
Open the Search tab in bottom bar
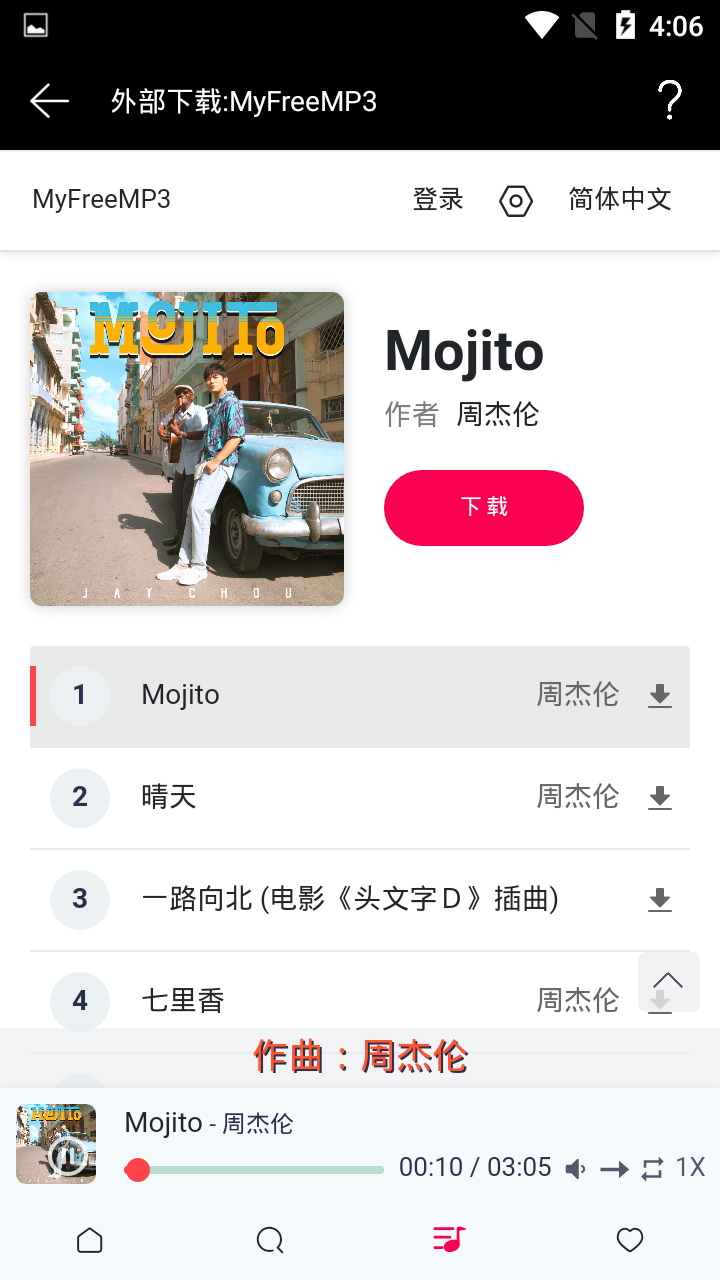(x=270, y=1240)
